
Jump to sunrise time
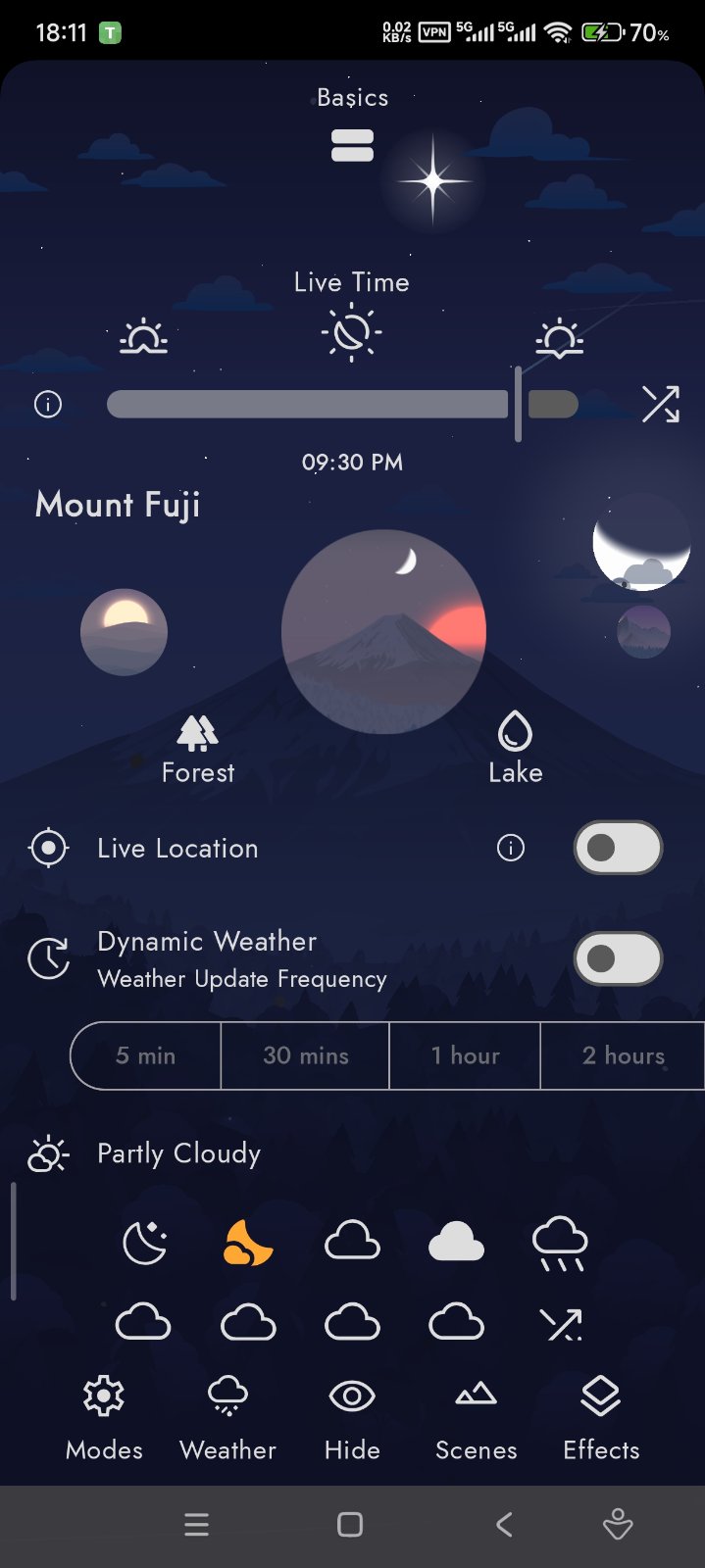[144, 337]
